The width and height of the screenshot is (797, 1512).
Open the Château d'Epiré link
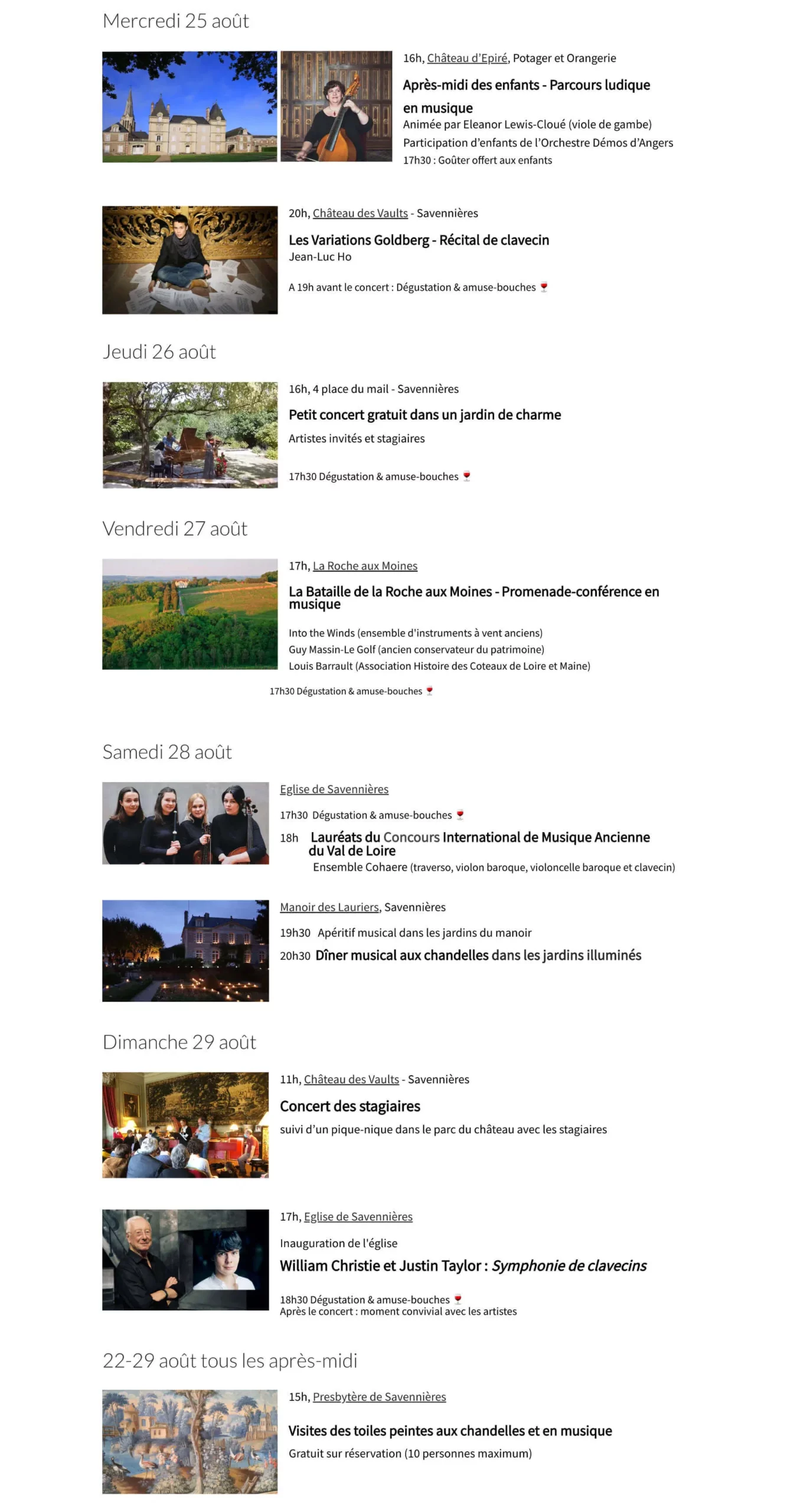[466, 58]
